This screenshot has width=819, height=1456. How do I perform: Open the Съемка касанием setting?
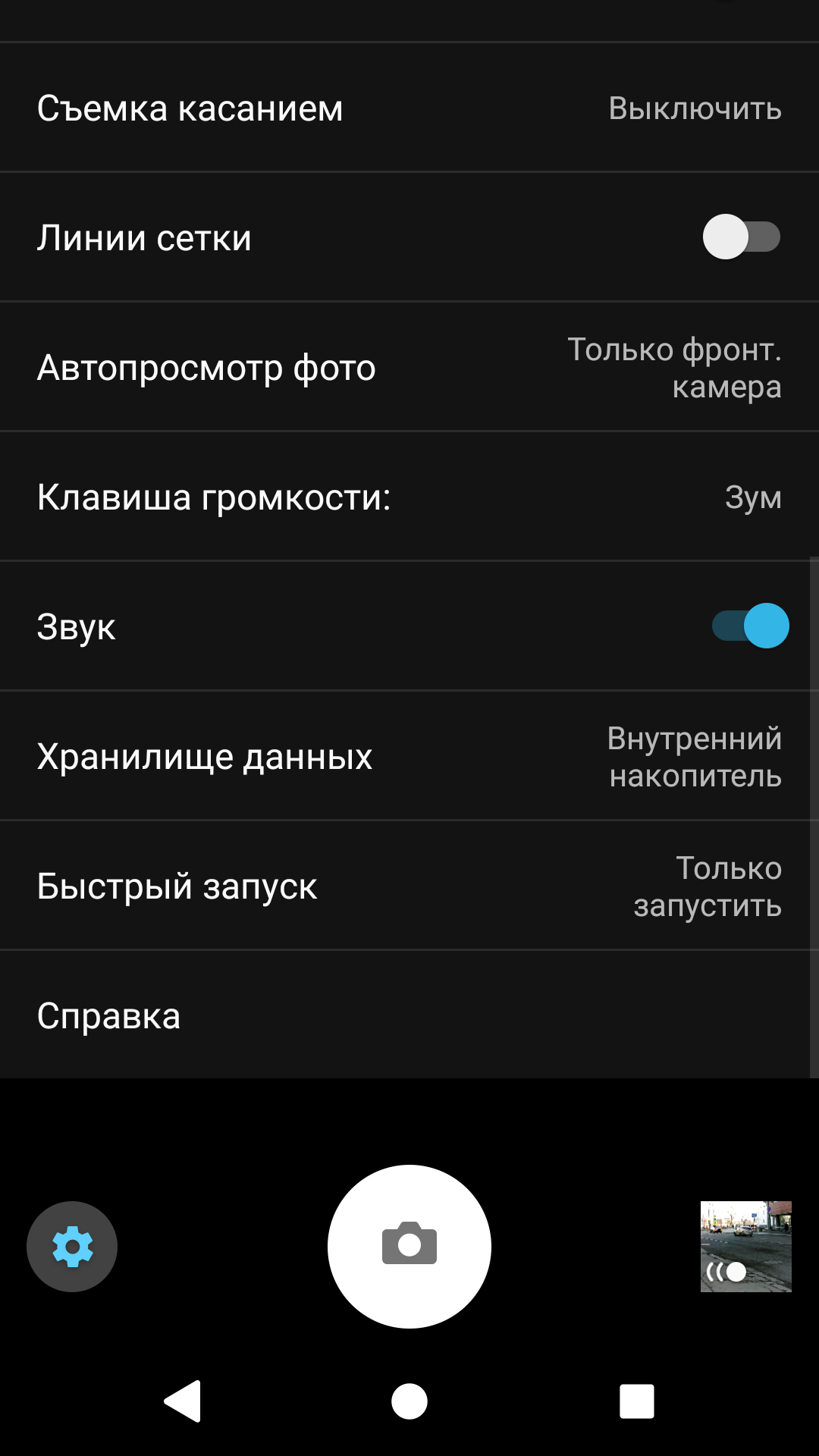(409, 108)
